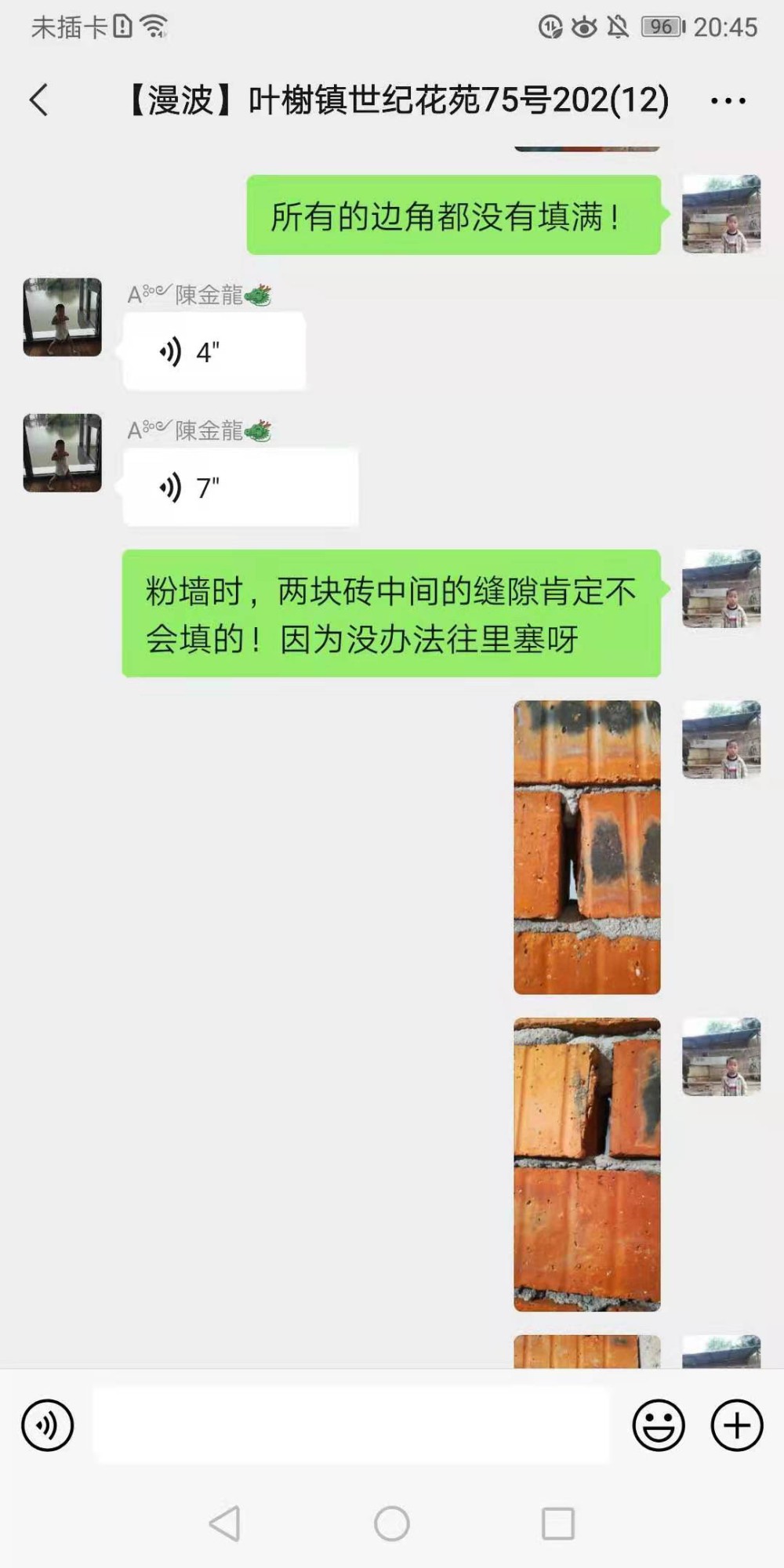
Task: Open the group chat's three-dot menu
Action: point(728,100)
